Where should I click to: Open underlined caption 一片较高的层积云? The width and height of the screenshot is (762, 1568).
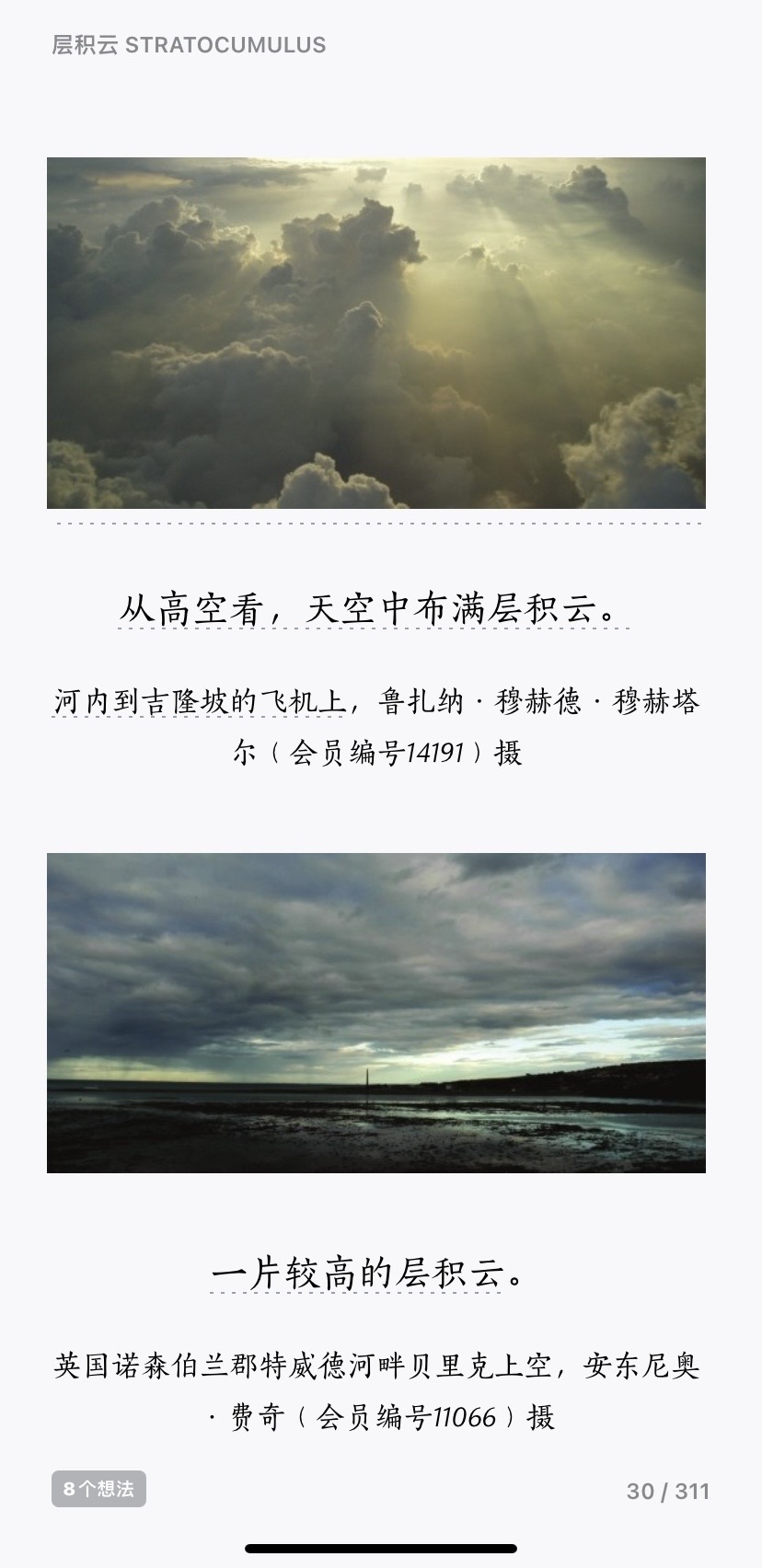coord(357,1274)
